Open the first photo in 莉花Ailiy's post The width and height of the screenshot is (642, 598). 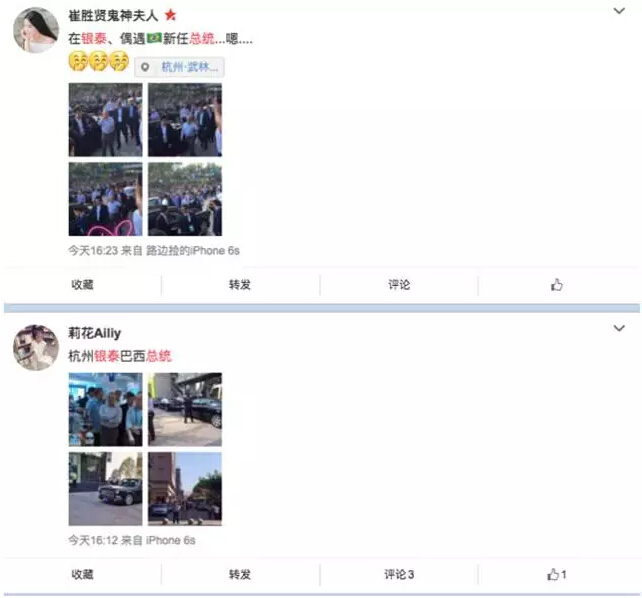click(105, 409)
